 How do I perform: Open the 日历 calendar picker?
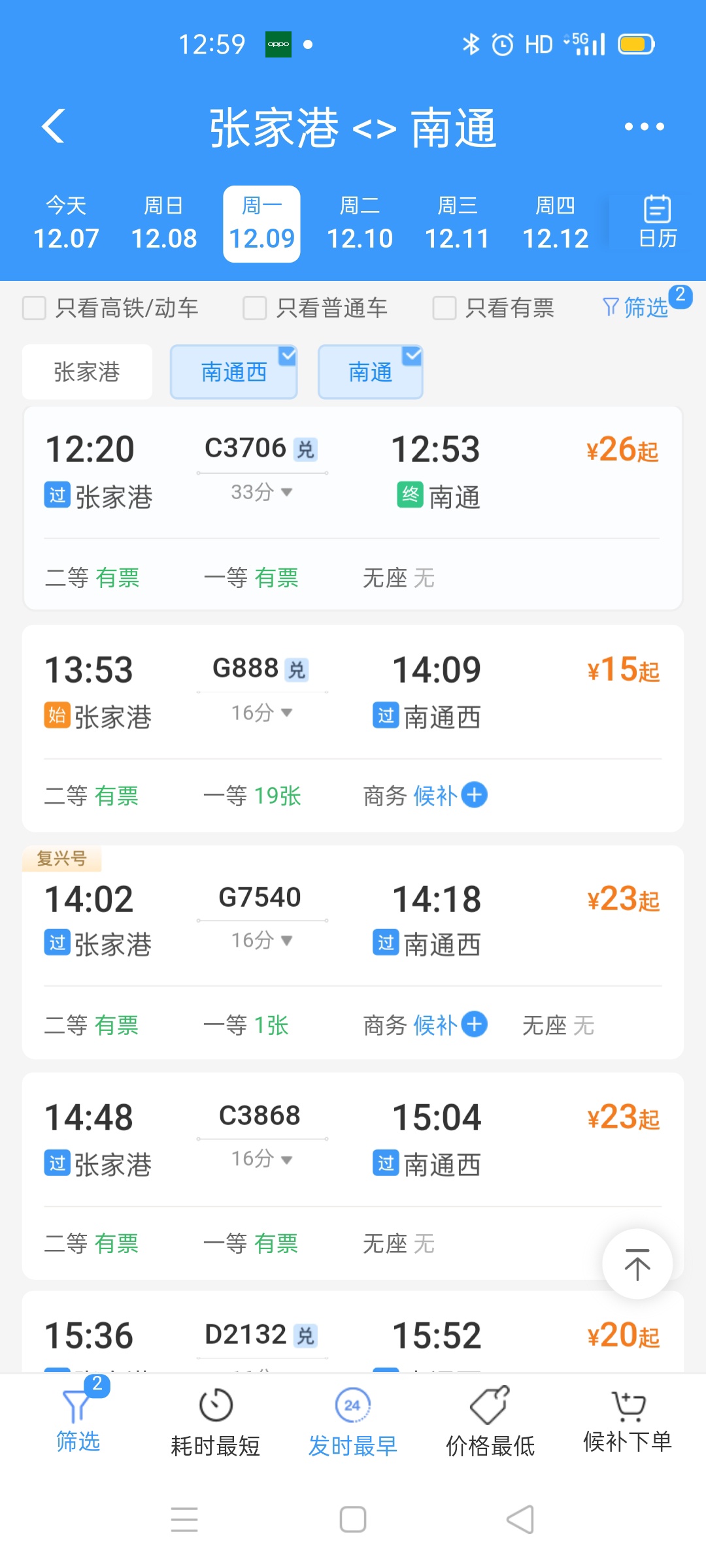657,222
